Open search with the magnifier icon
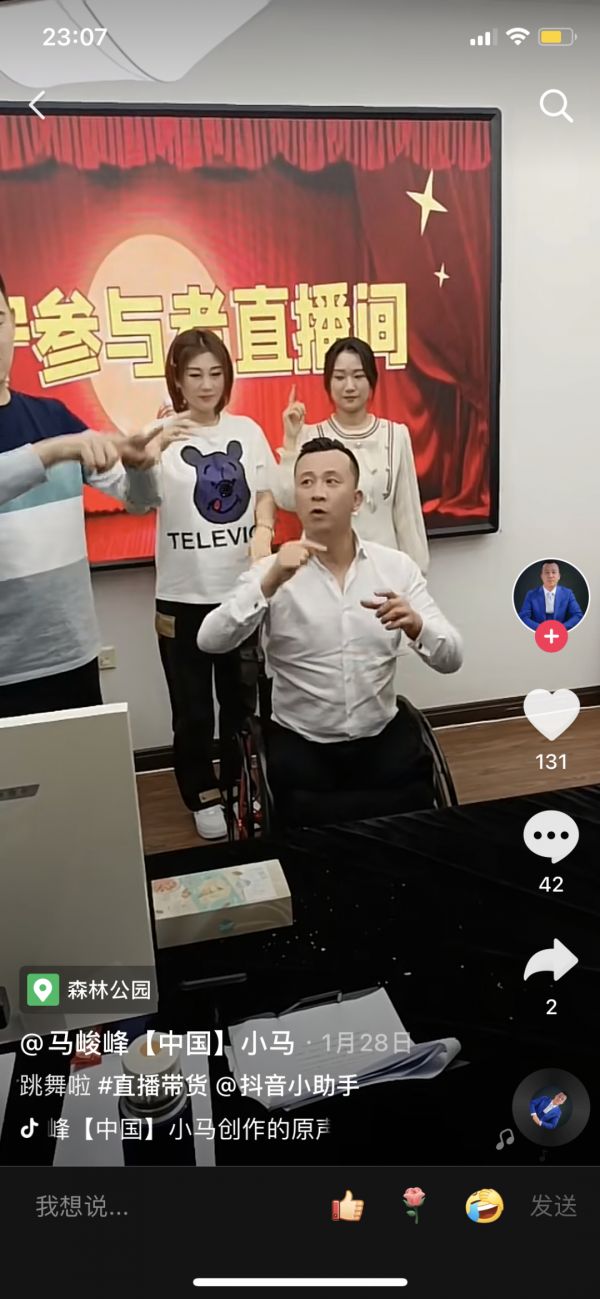 556,105
